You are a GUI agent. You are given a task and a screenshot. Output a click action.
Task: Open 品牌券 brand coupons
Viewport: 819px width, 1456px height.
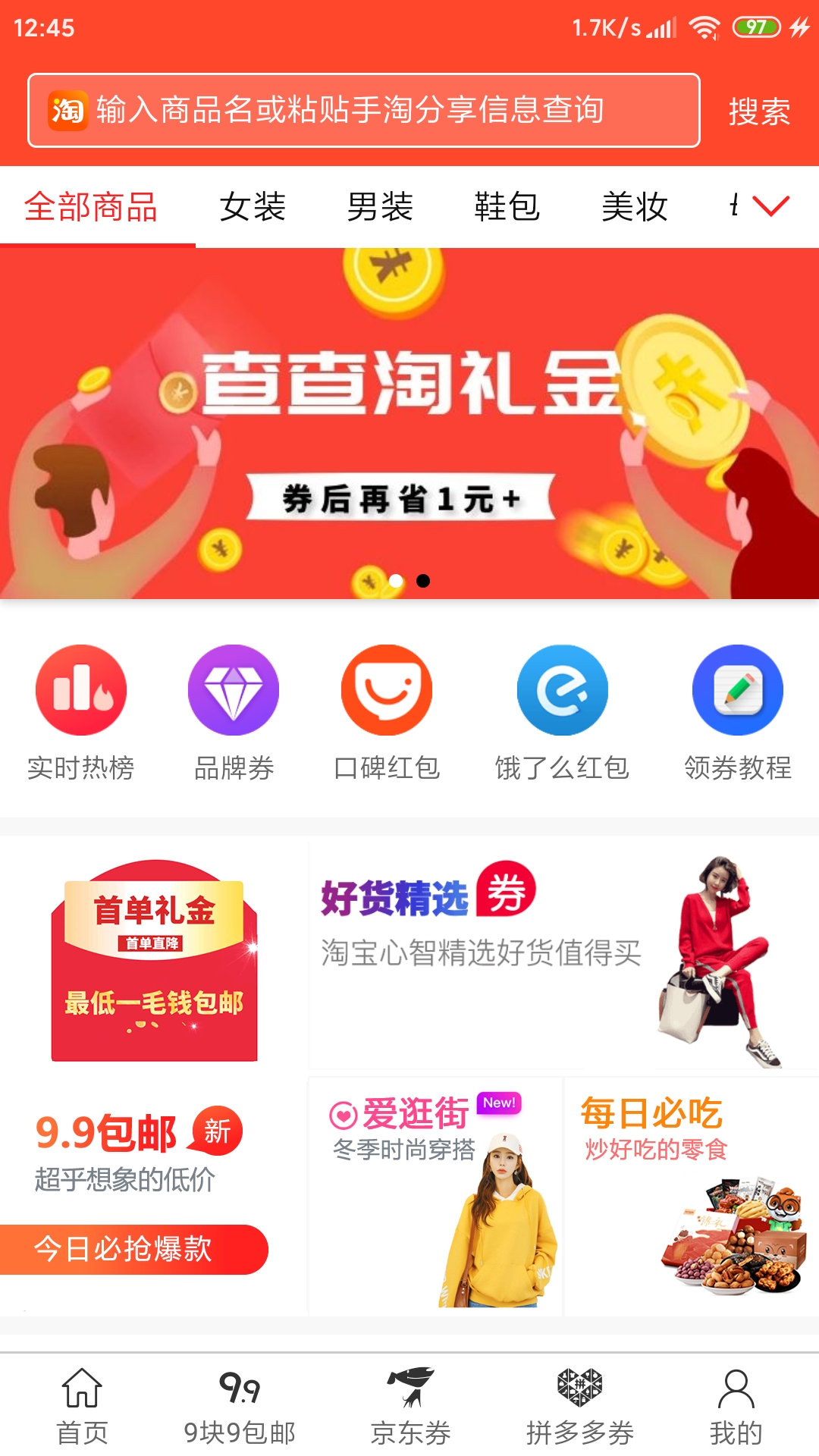tap(234, 713)
